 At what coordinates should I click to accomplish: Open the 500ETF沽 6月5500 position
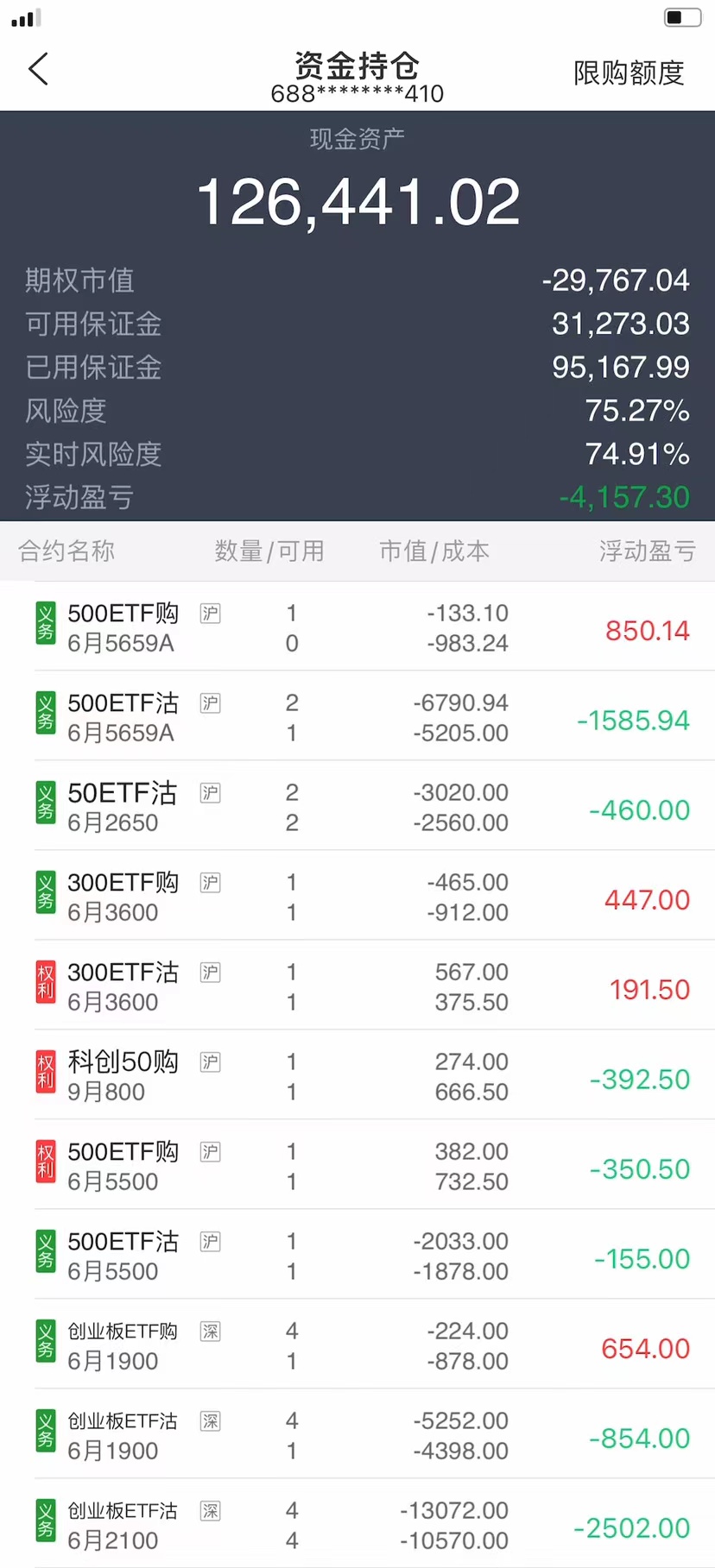point(357,1256)
